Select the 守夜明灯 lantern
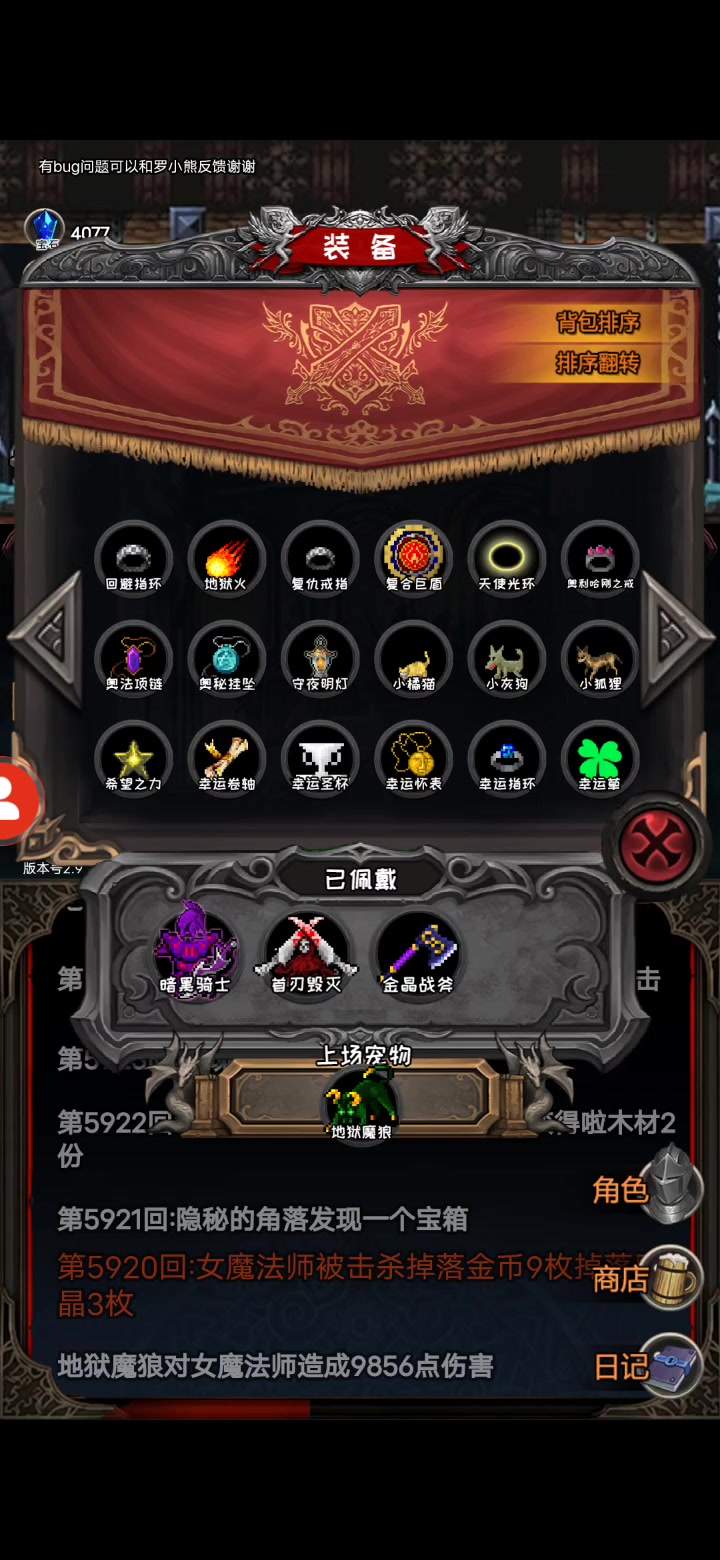 coord(320,659)
